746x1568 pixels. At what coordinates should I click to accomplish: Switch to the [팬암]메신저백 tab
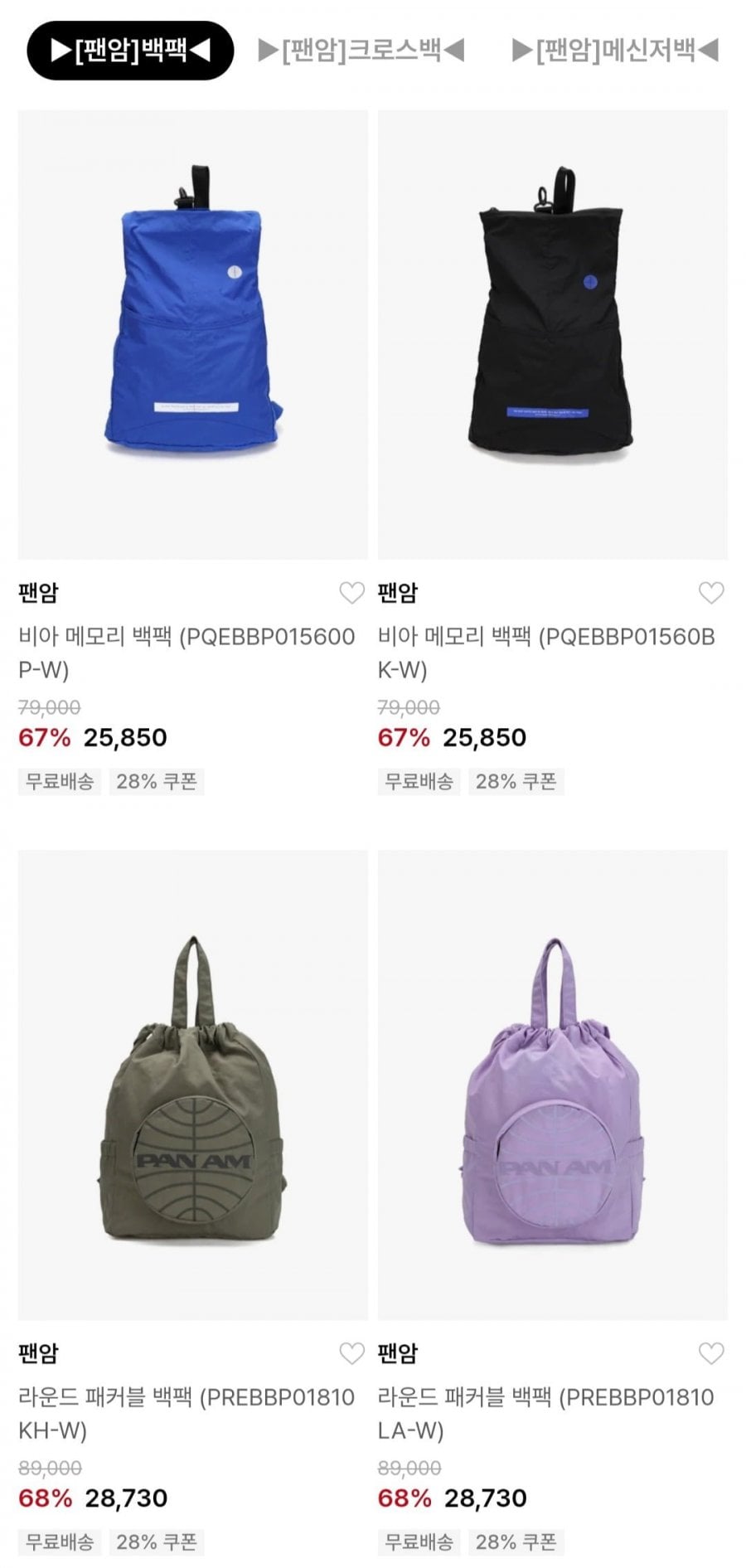pos(614,51)
